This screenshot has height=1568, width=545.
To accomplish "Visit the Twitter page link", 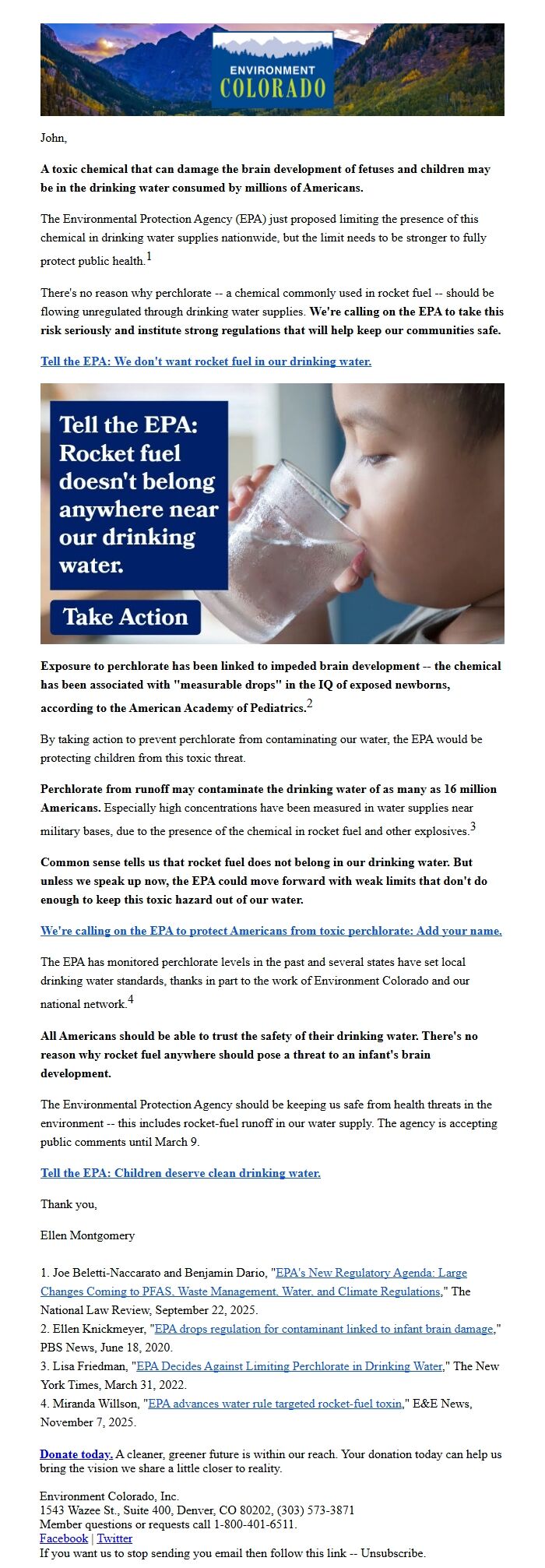I will tap(114, 1538).
